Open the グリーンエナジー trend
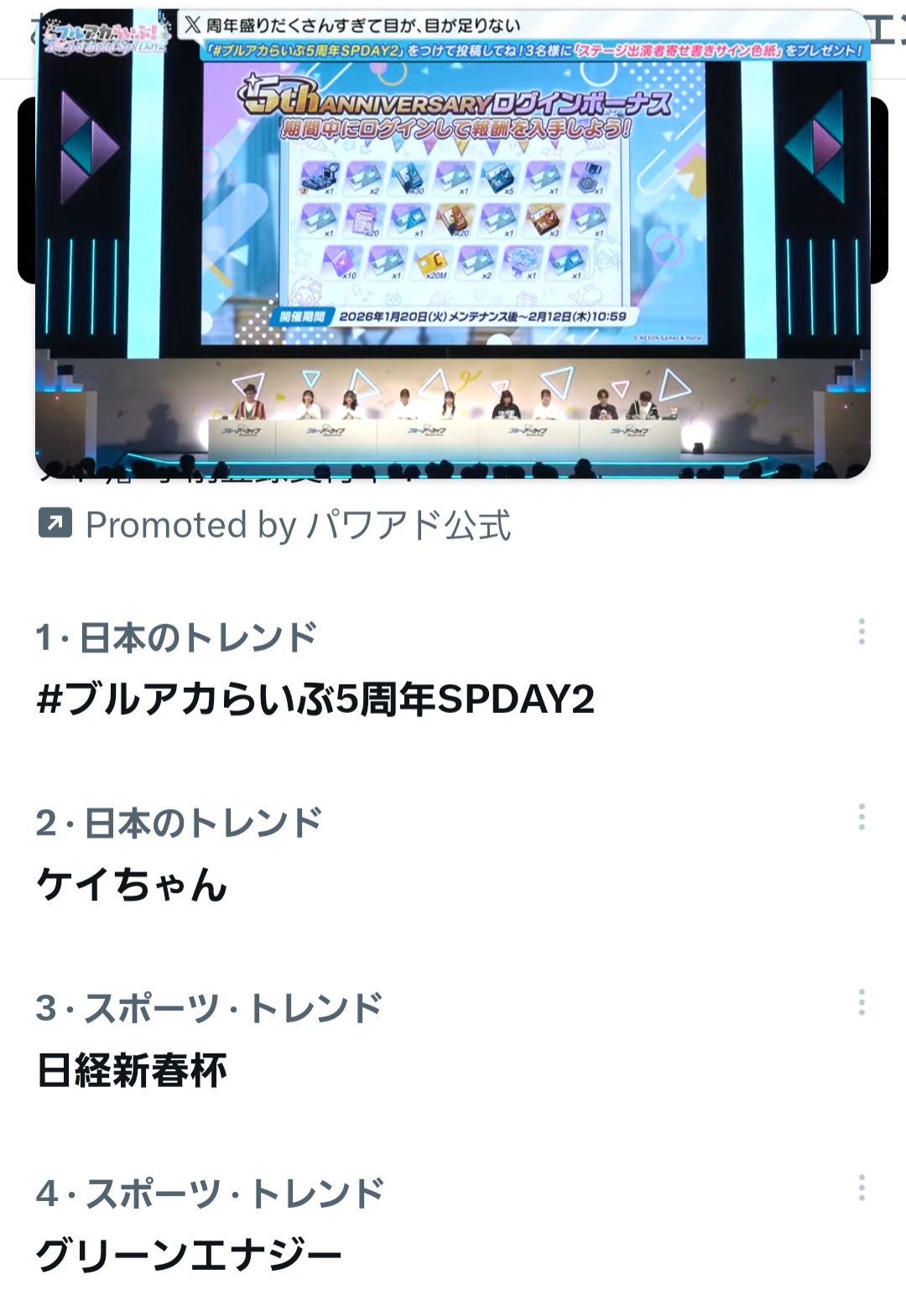Viewport: 906px width, 1316px height. coord(189,1256)
